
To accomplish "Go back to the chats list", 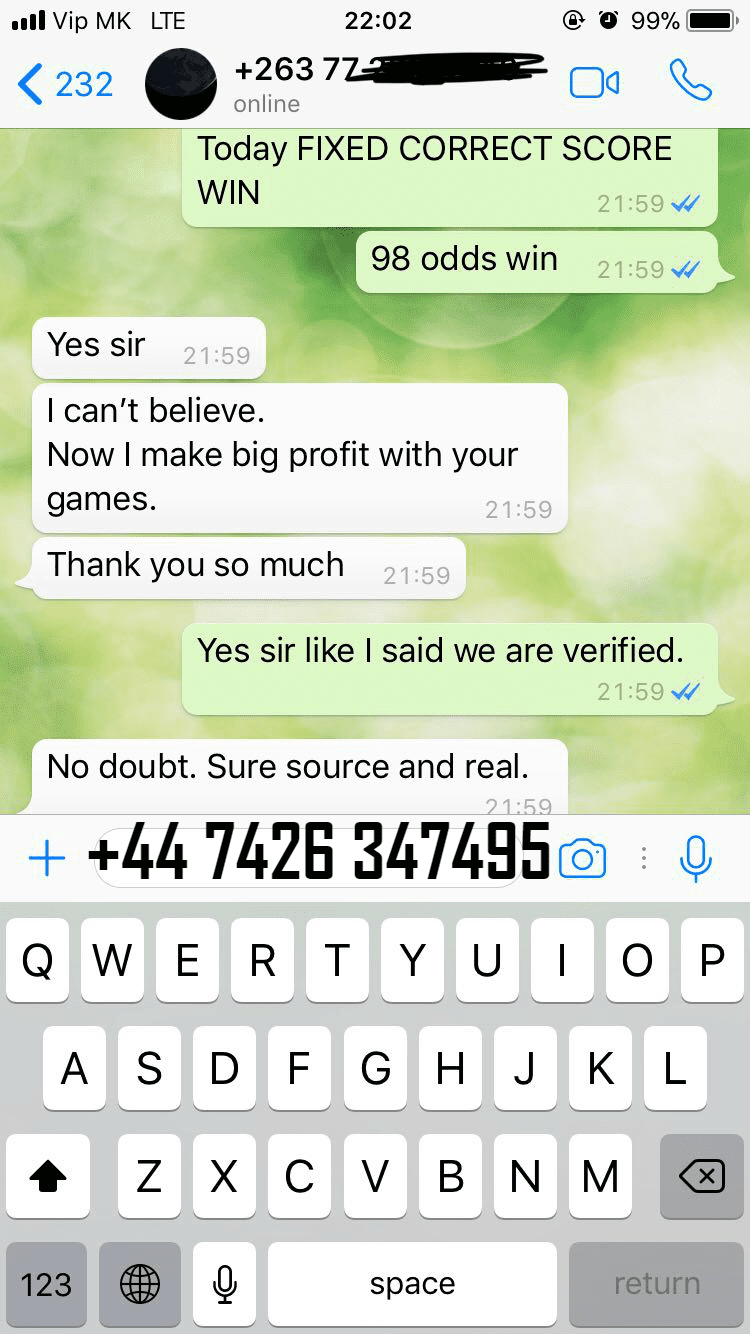I will click(66, 84).
